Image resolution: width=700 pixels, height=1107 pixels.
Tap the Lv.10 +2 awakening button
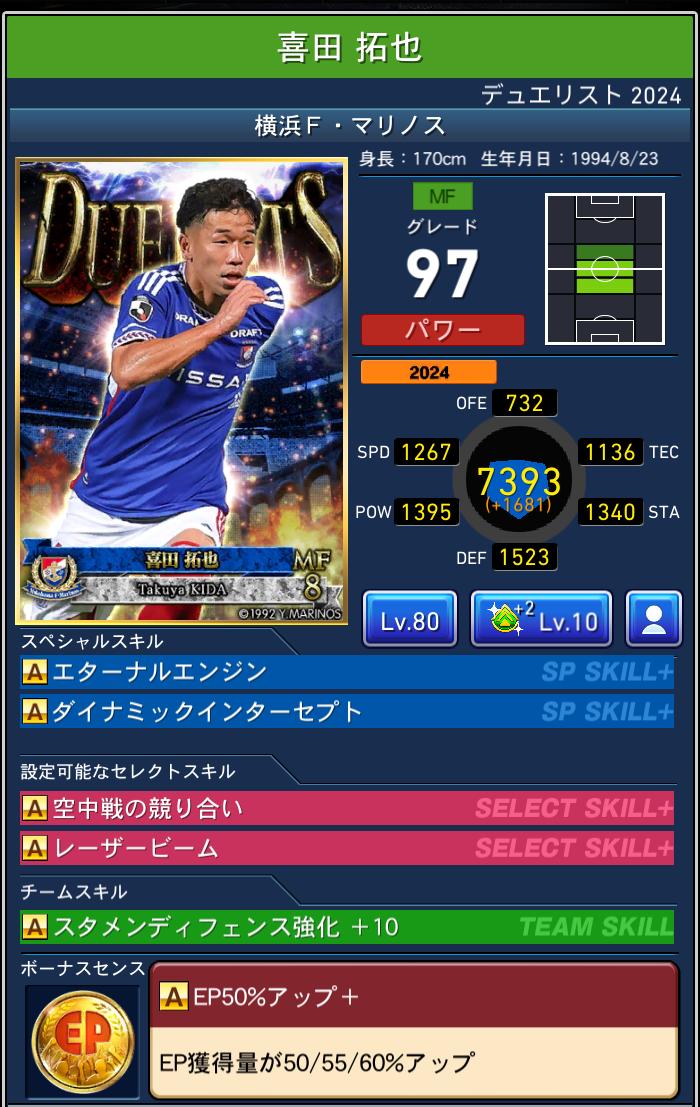[x=541, y=620]
